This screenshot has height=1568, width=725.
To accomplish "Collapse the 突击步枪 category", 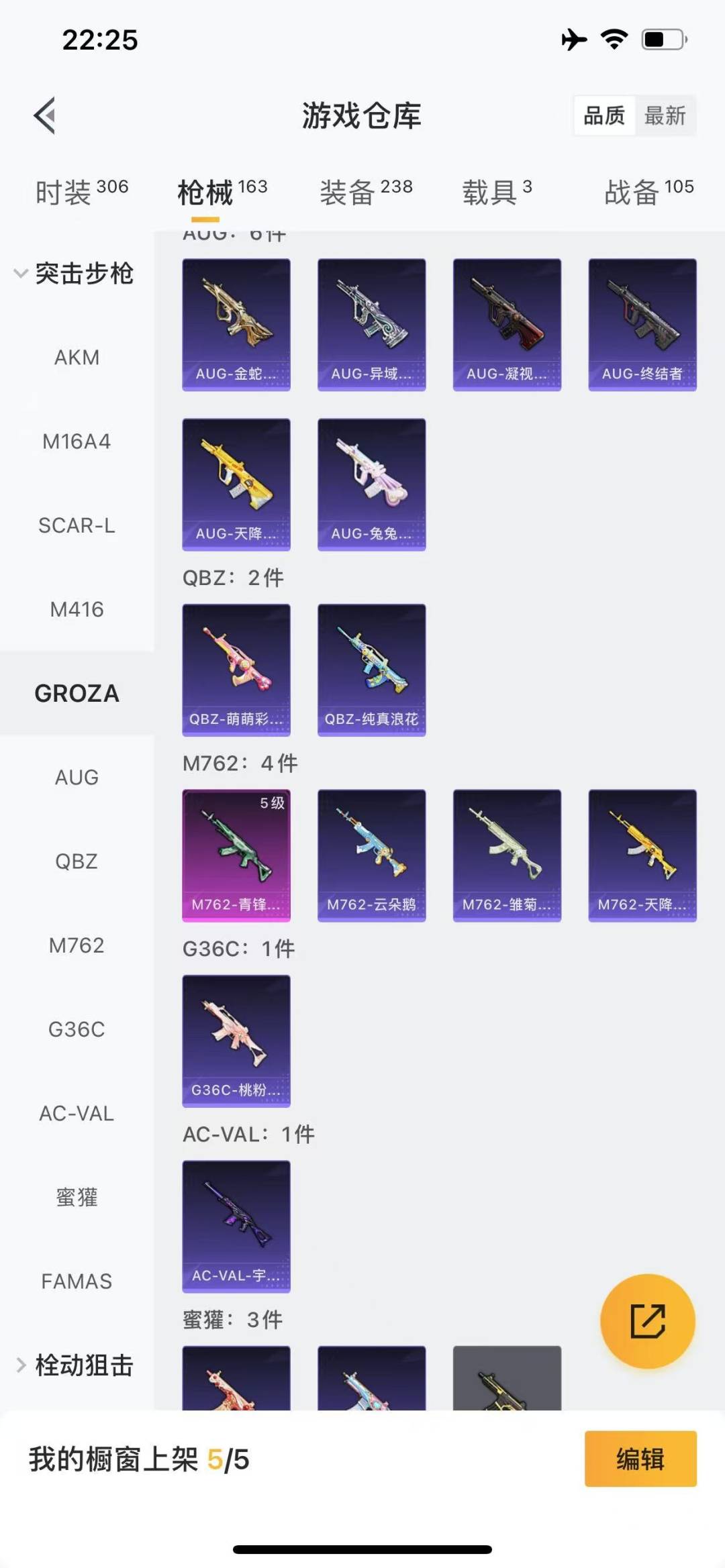I will 74,274.
